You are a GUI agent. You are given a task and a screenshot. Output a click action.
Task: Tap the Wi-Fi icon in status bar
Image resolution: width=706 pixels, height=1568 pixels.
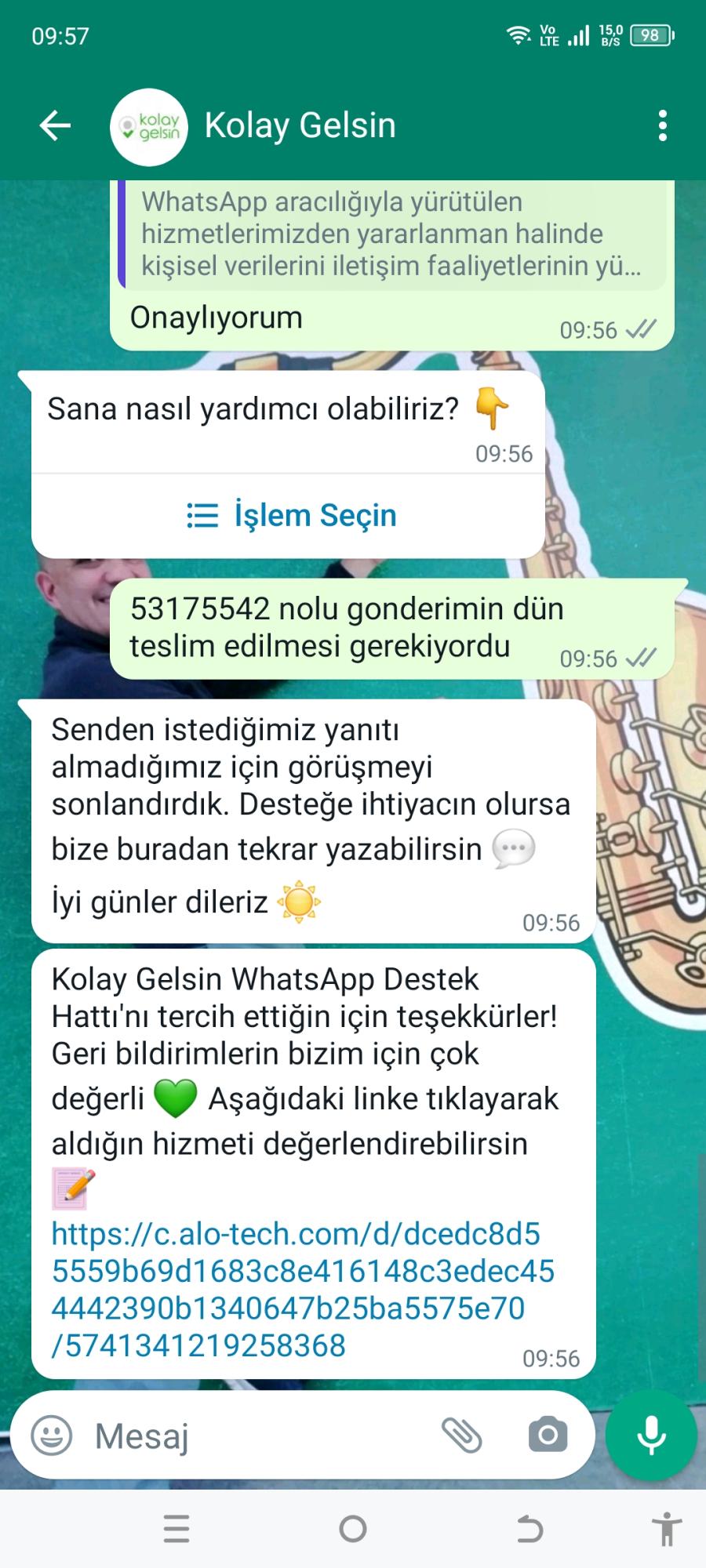tap(518, 34)
